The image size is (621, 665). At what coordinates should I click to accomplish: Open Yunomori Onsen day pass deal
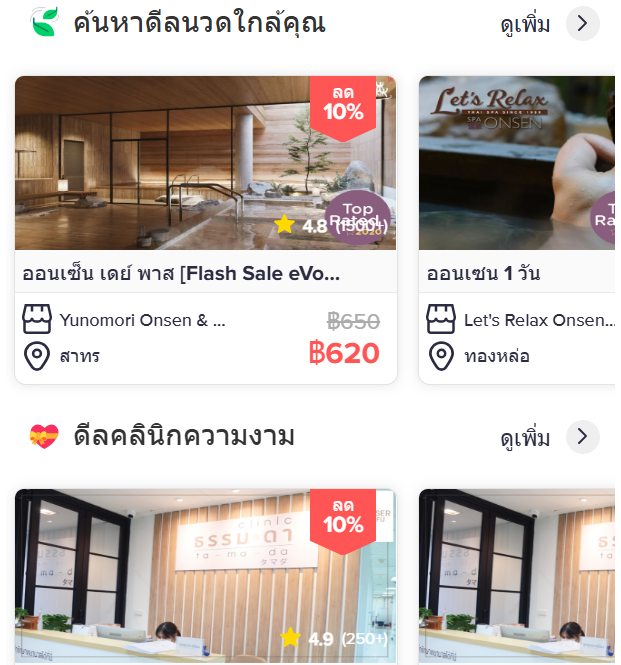(205, 230)
